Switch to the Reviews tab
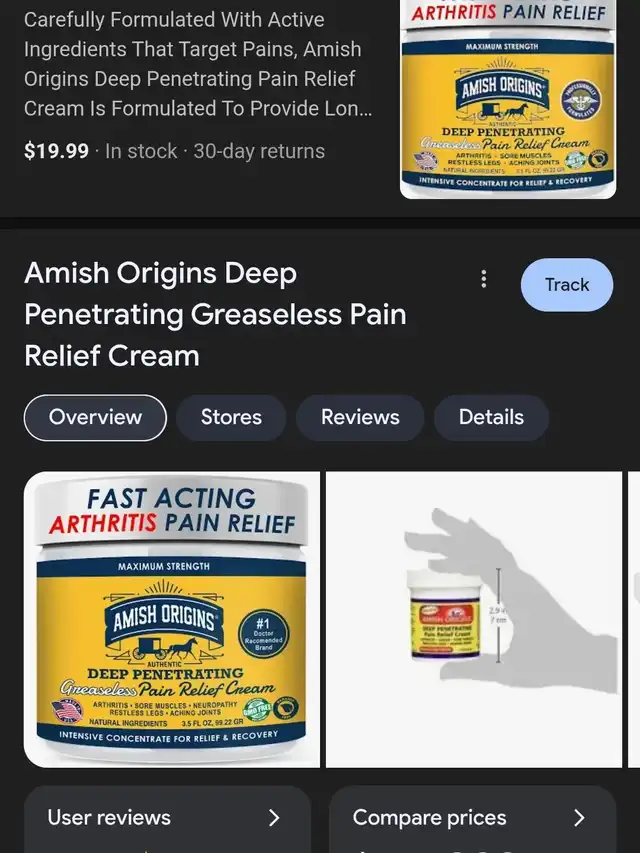 tap(360, 417)
